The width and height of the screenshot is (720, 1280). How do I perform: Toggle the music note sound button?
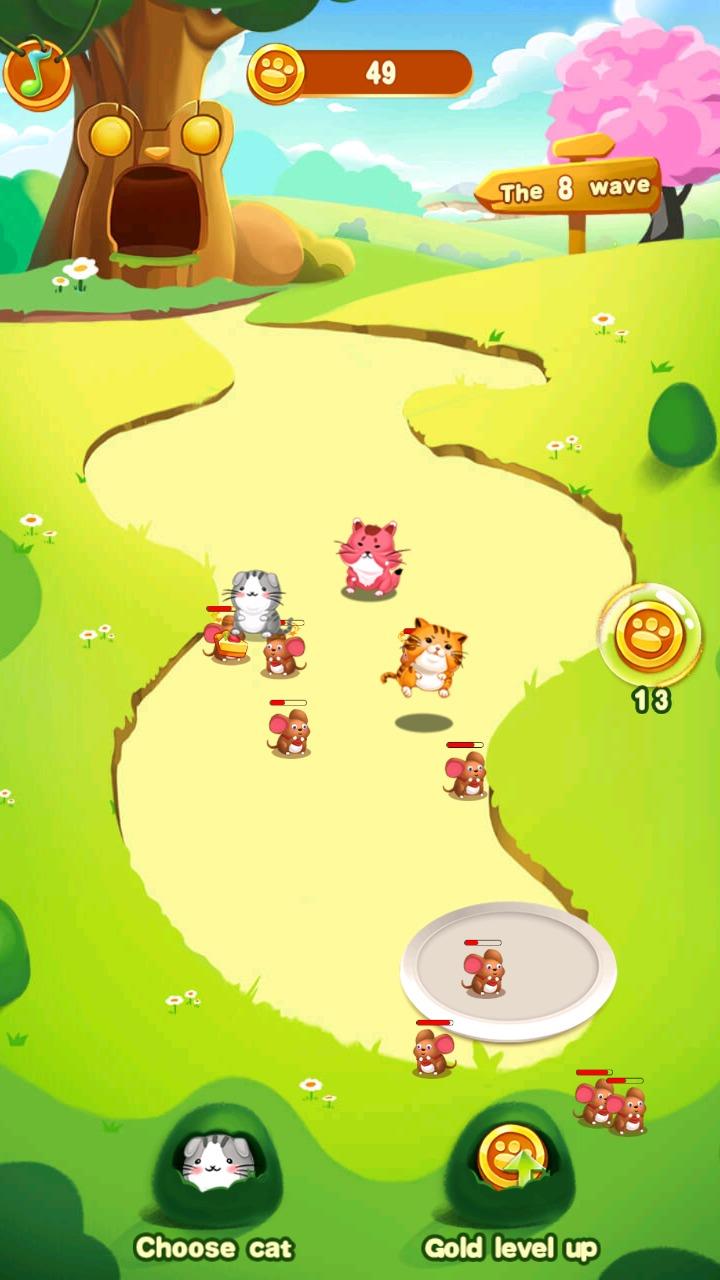(37, 75)
